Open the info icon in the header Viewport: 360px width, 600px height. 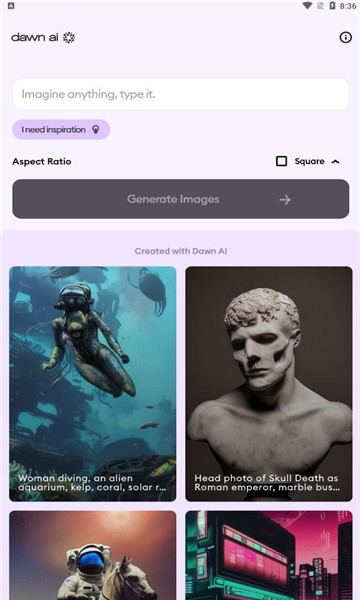(x=345, y=37)
